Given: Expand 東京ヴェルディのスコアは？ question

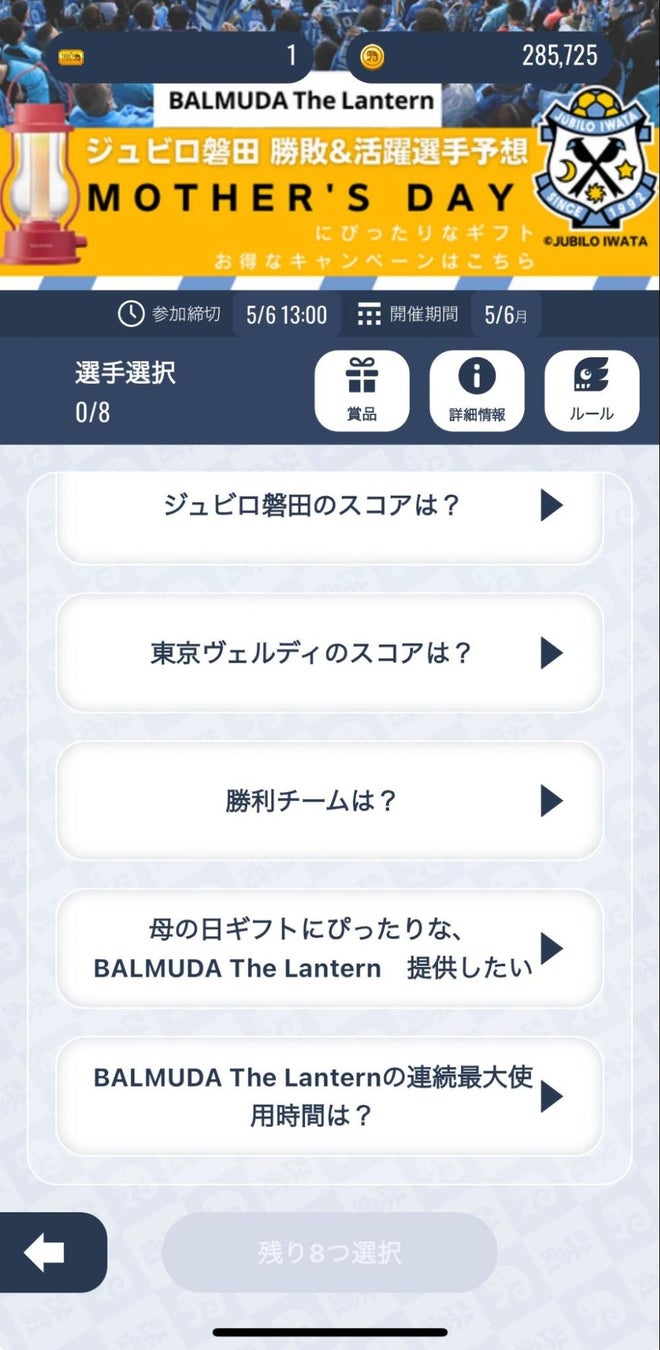Looking at the screenshot, I should coord(330,654).
